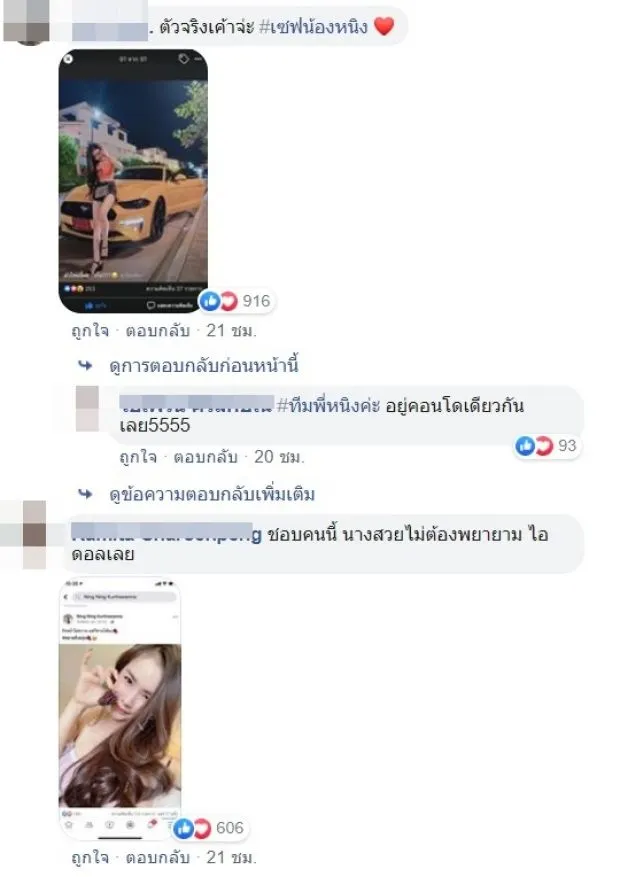This screenshot has width=620, height=877.
Task: Expand ดูข้อความตอบกลับเพิ่มเติม more replies
Action: pyautogui.click(x=212, y=494)
